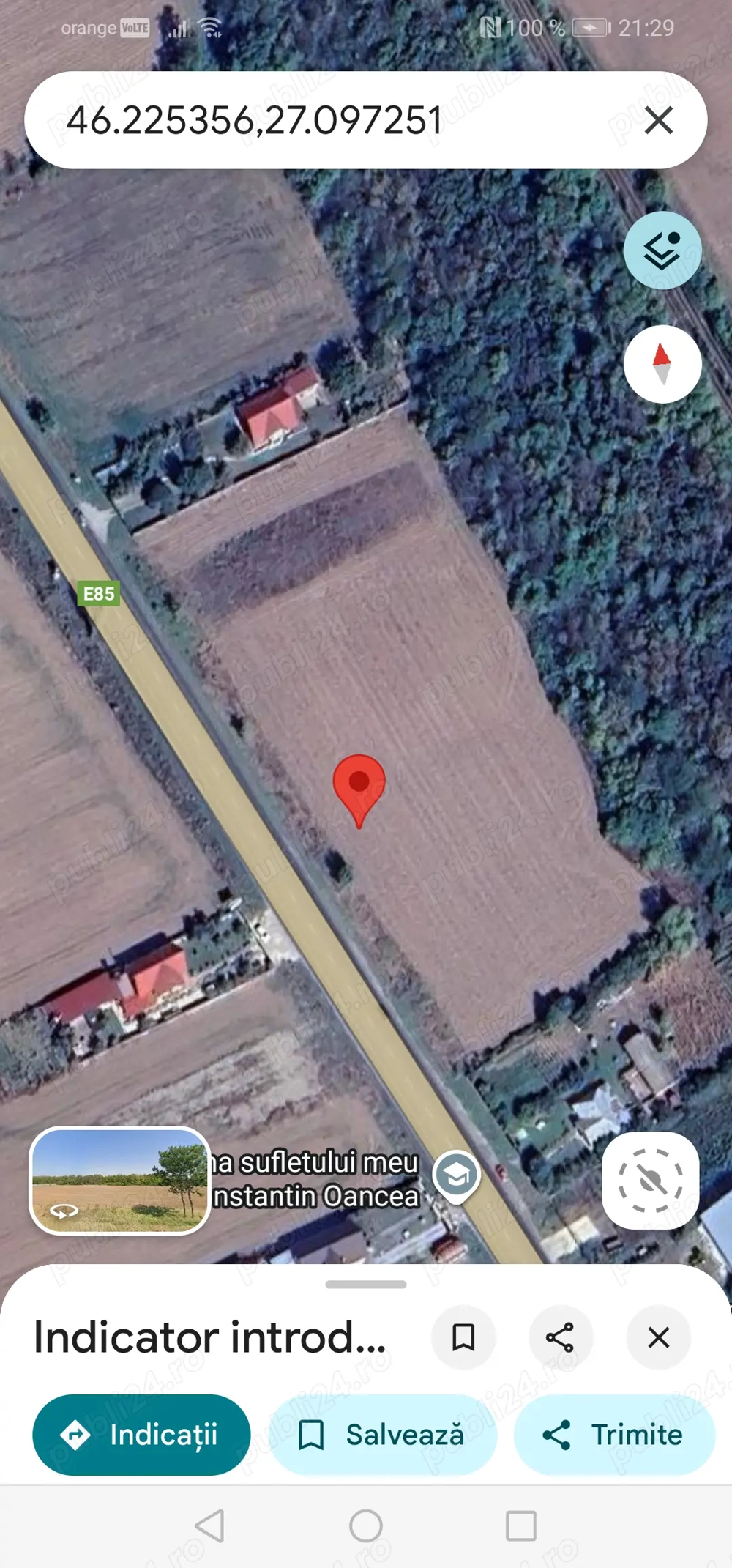Image resolution: width=732 pixels, height=1568 pixels.
Task: Open the Constantin Oancea school marker
Action: click(456, 1175)
